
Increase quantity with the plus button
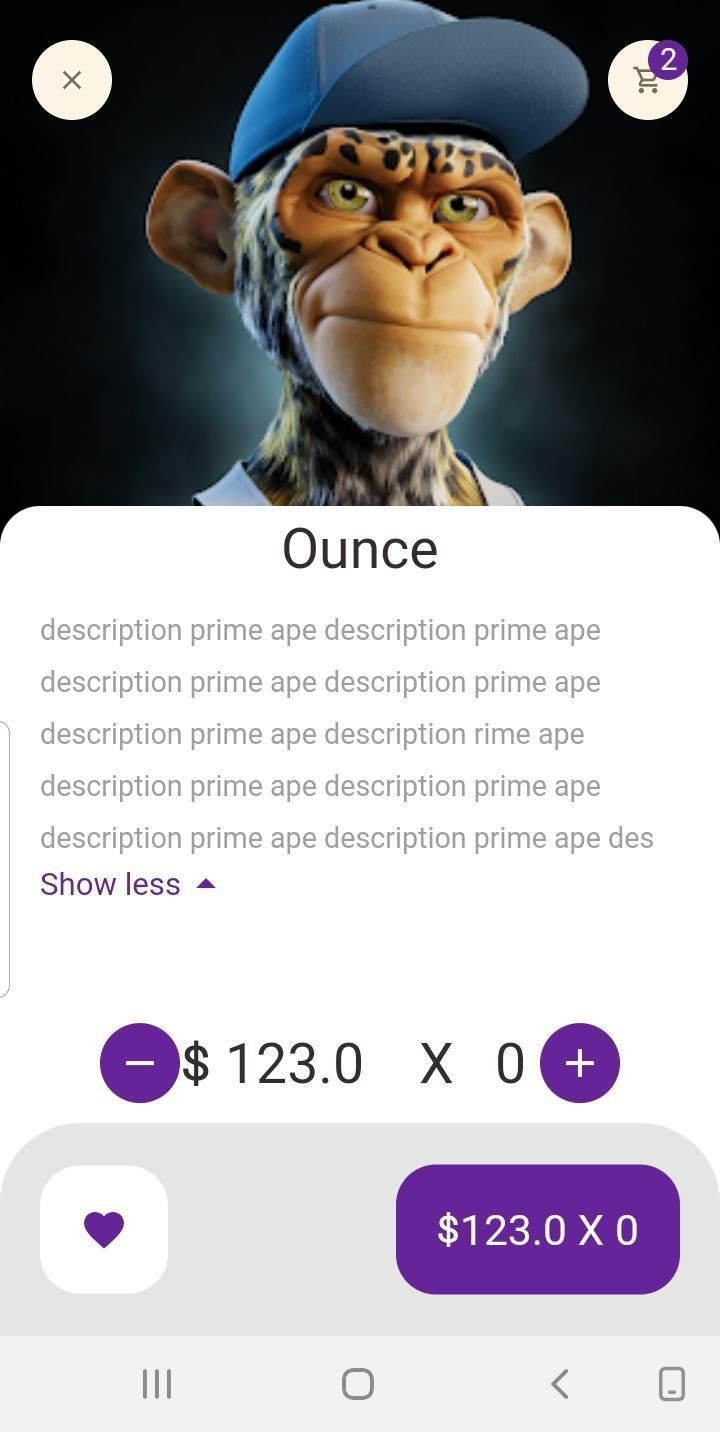tap(580, 1062)
